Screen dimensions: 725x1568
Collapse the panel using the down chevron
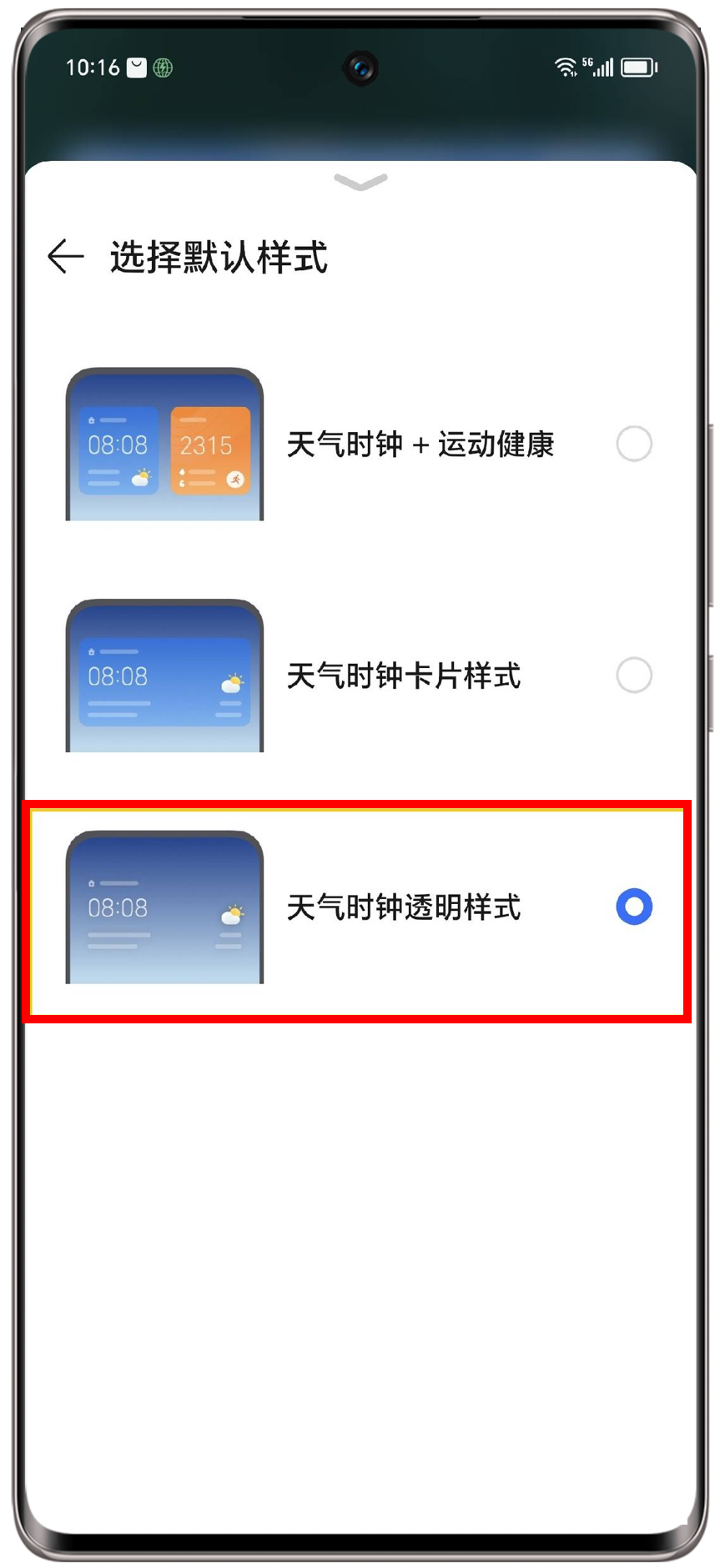pos(360,182)
